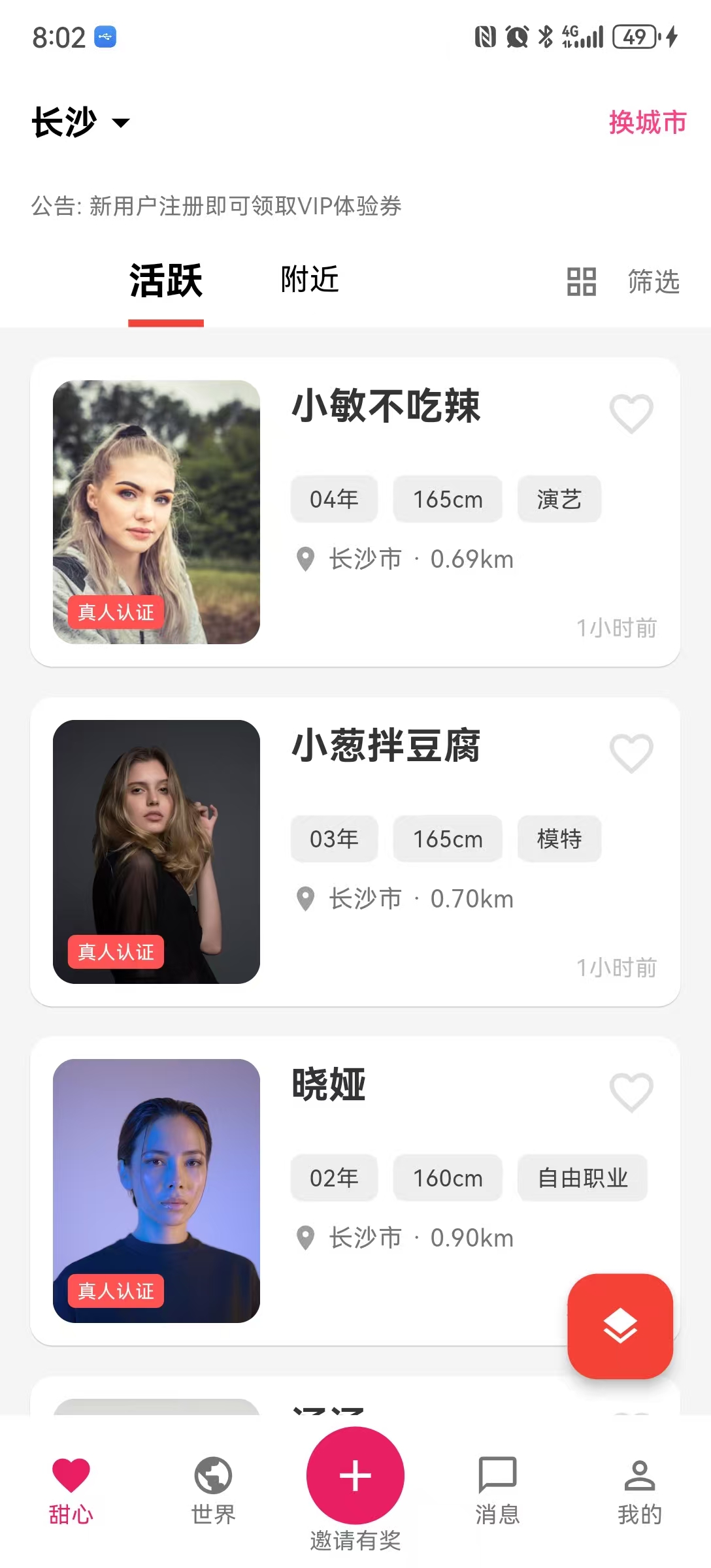
Task: Toggle the grid layout view icon
Action: coord(581,282)
